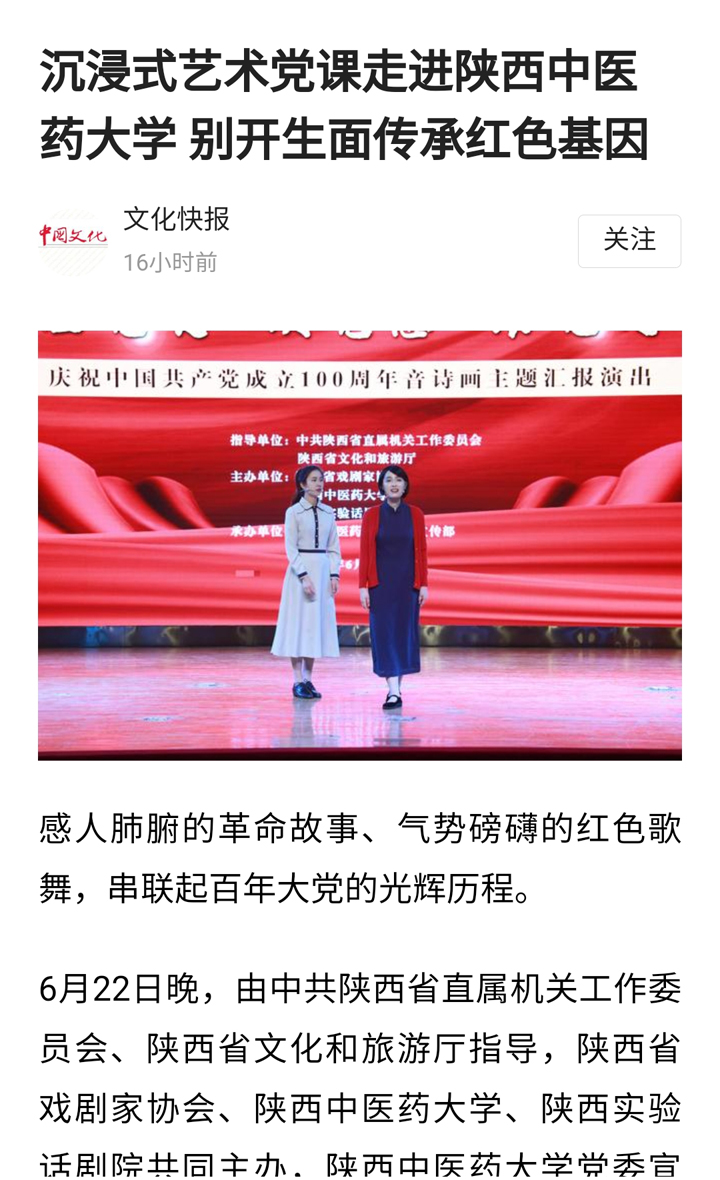The width and height of the screenshot is (720, 1180).
Task: Open the 文化快报 publisher profile avatar
Action: tap(73, 239)
